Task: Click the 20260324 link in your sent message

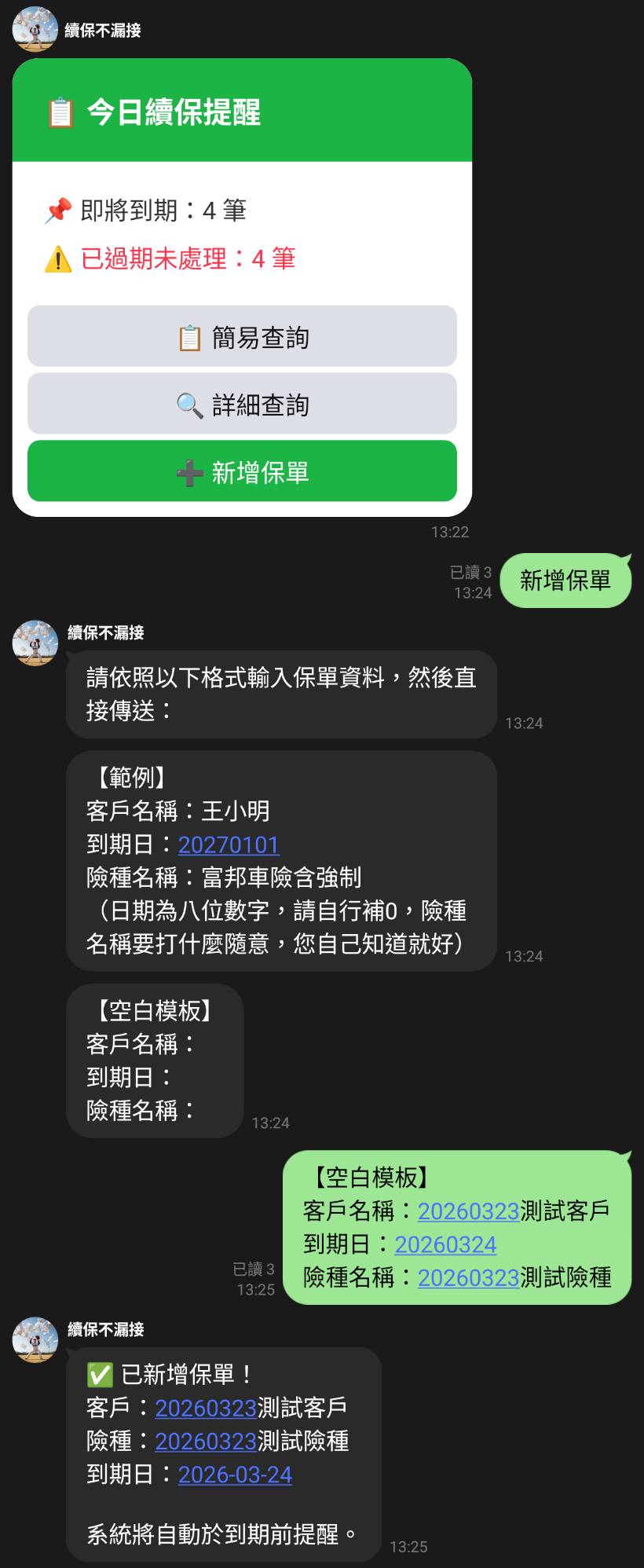Action: pos(445,1244)
